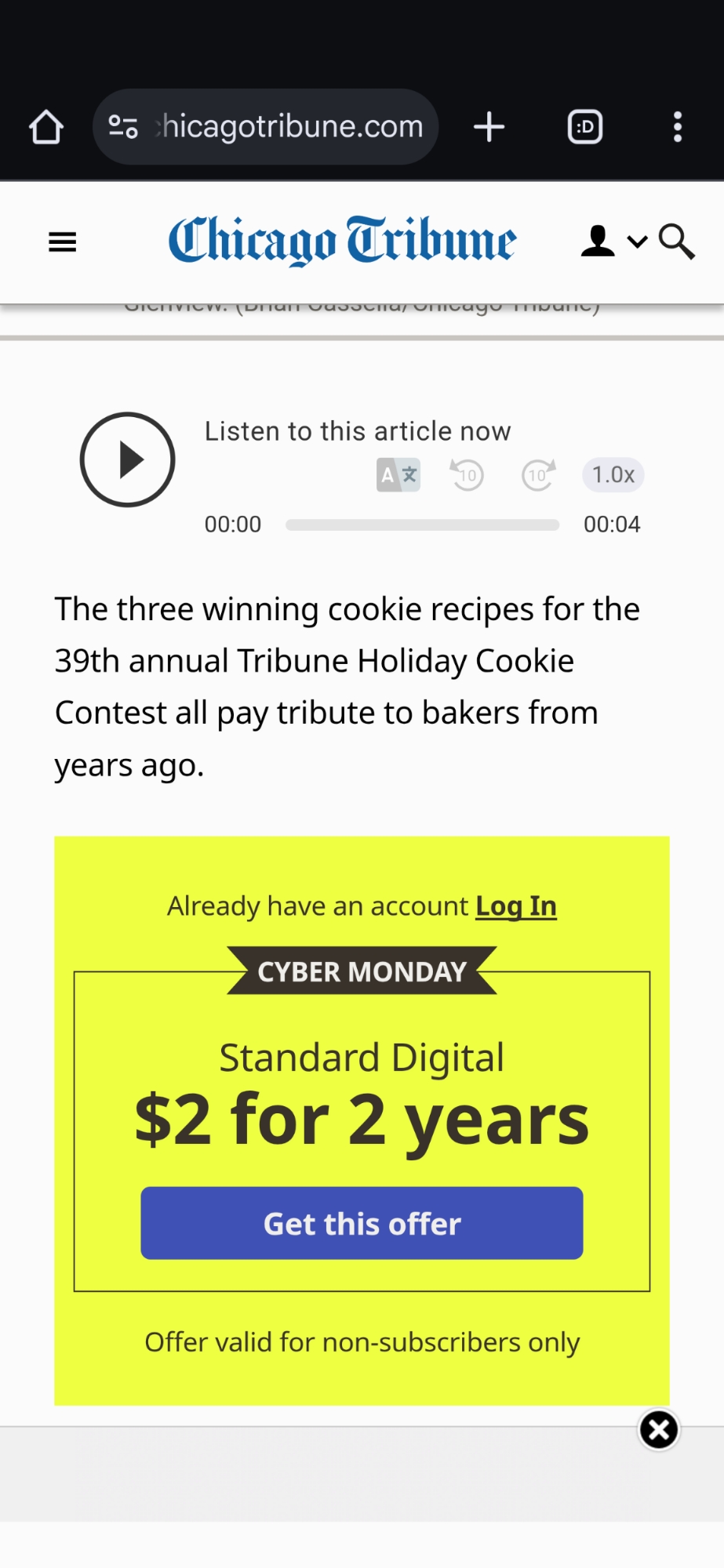Follow the Log In link
Screen dimensions: 724x1568
515,906
